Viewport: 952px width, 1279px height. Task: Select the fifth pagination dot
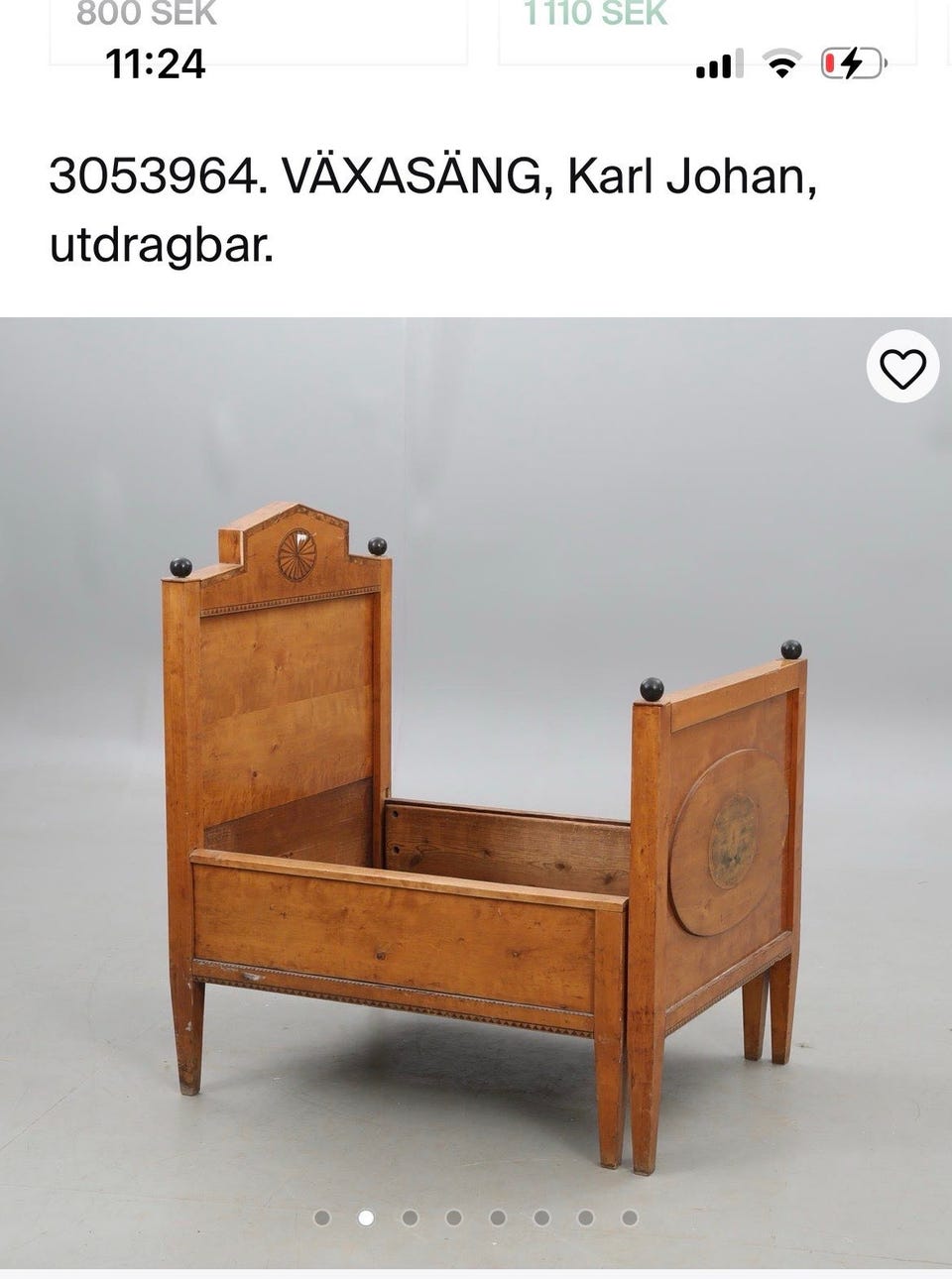tap(499, 1217)
